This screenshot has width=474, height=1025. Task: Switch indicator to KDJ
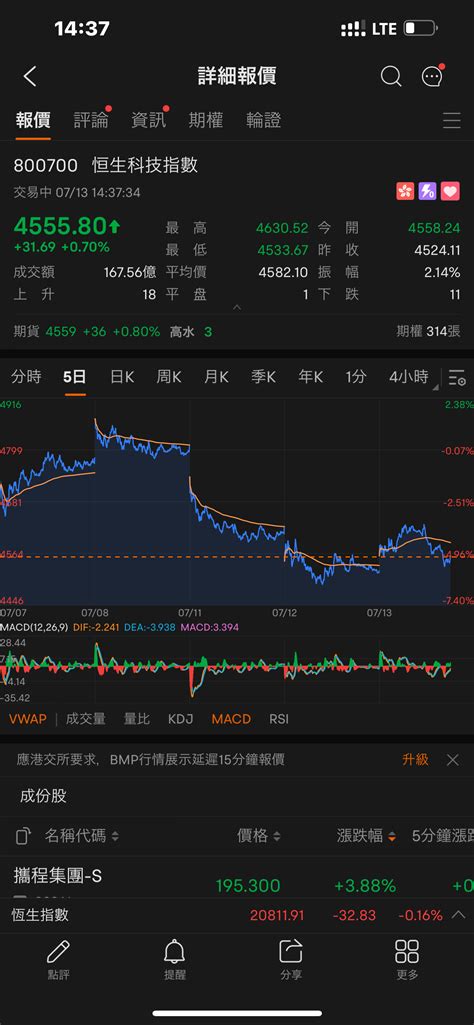(180, 719)
